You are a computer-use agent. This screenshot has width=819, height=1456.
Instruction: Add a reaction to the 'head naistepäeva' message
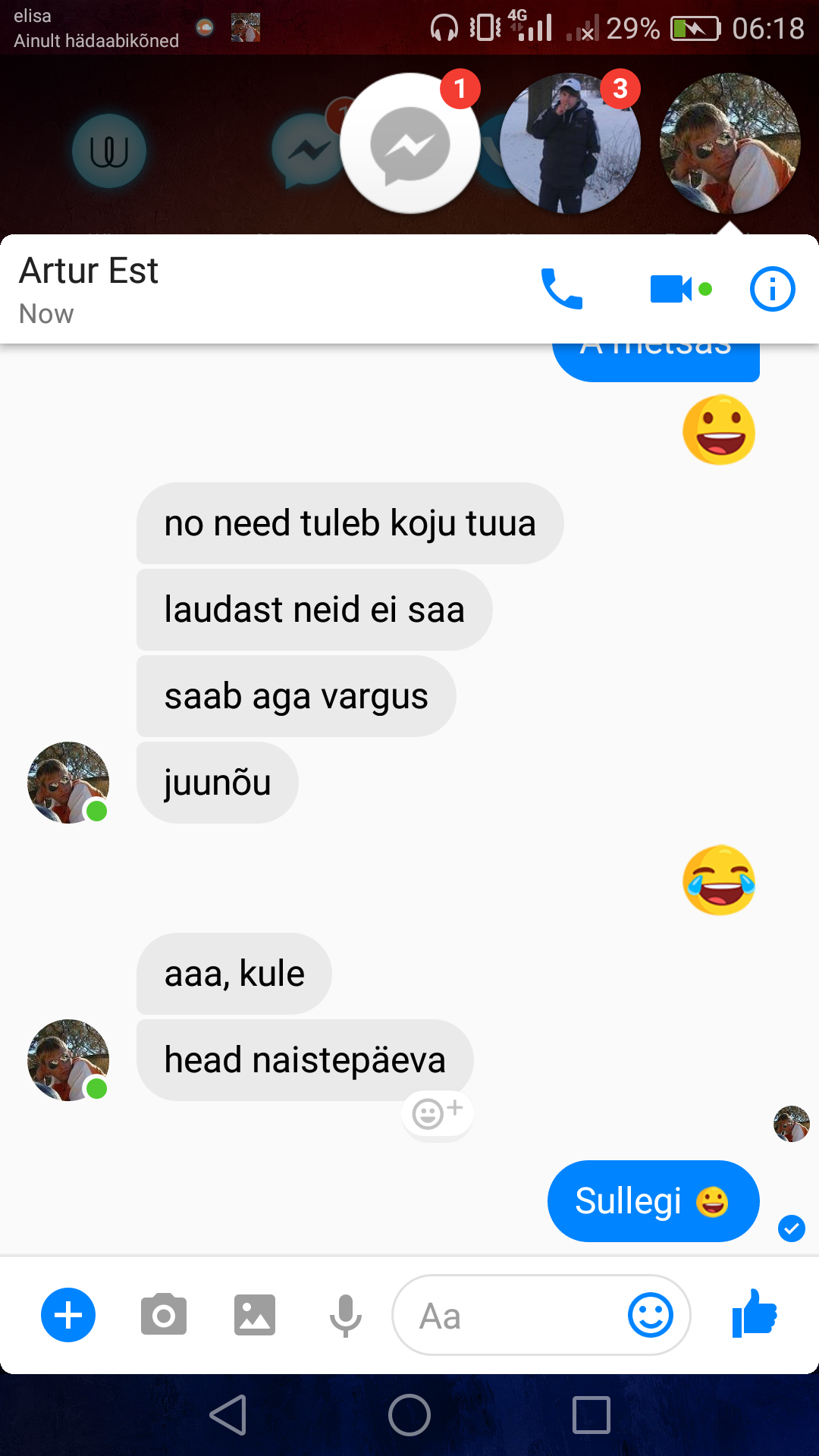pos(438,1114)
